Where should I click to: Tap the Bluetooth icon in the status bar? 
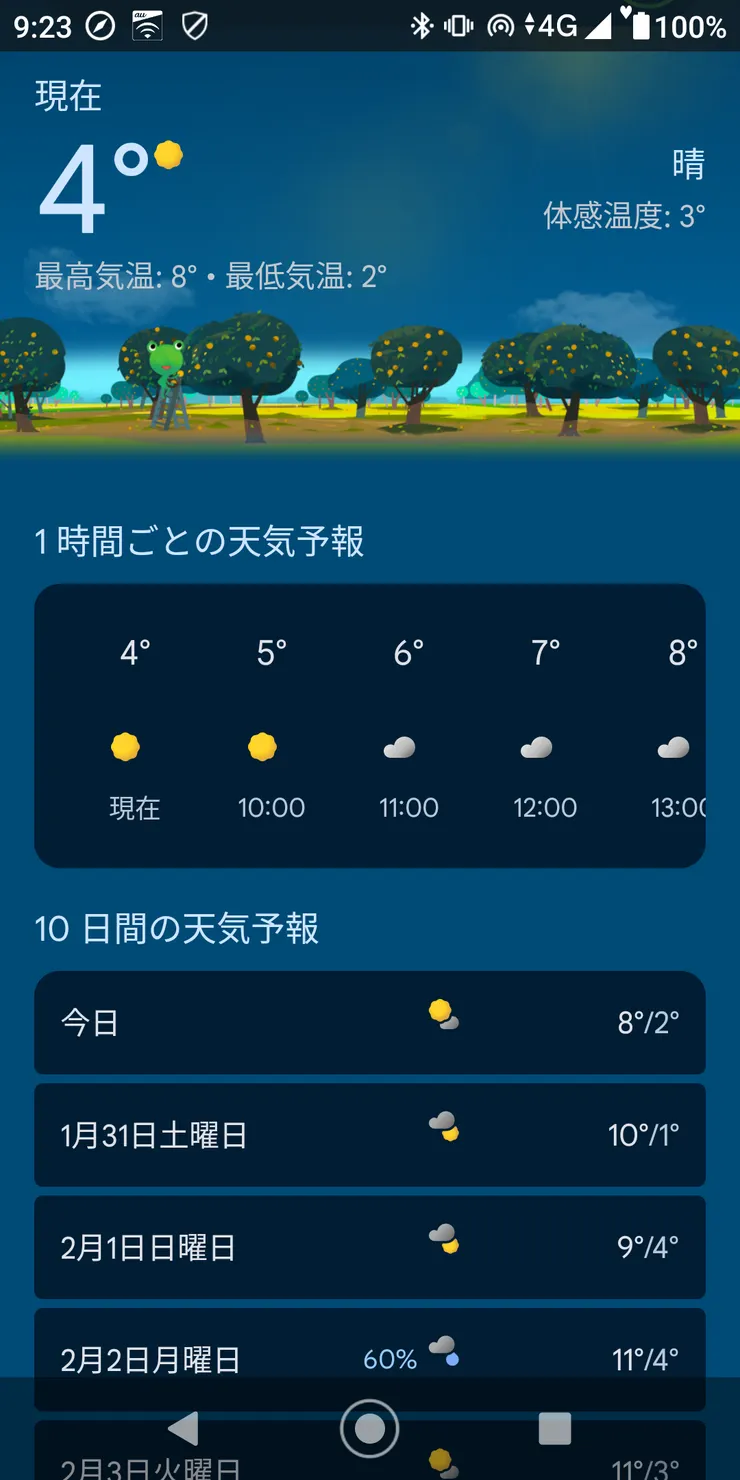point(423,25)
